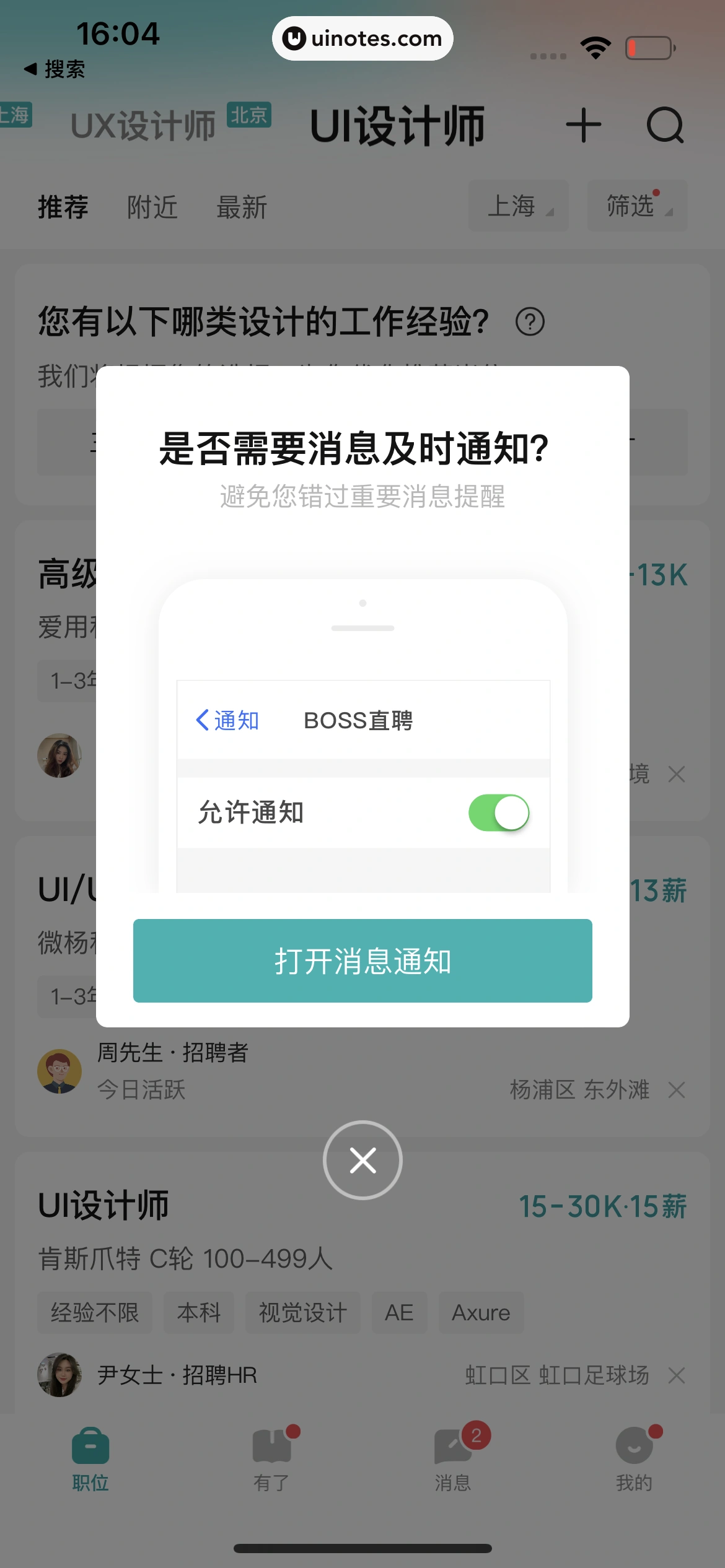
Task: Open the search magnifier icon
Action: pyautogui.click(x=666, y=125)
